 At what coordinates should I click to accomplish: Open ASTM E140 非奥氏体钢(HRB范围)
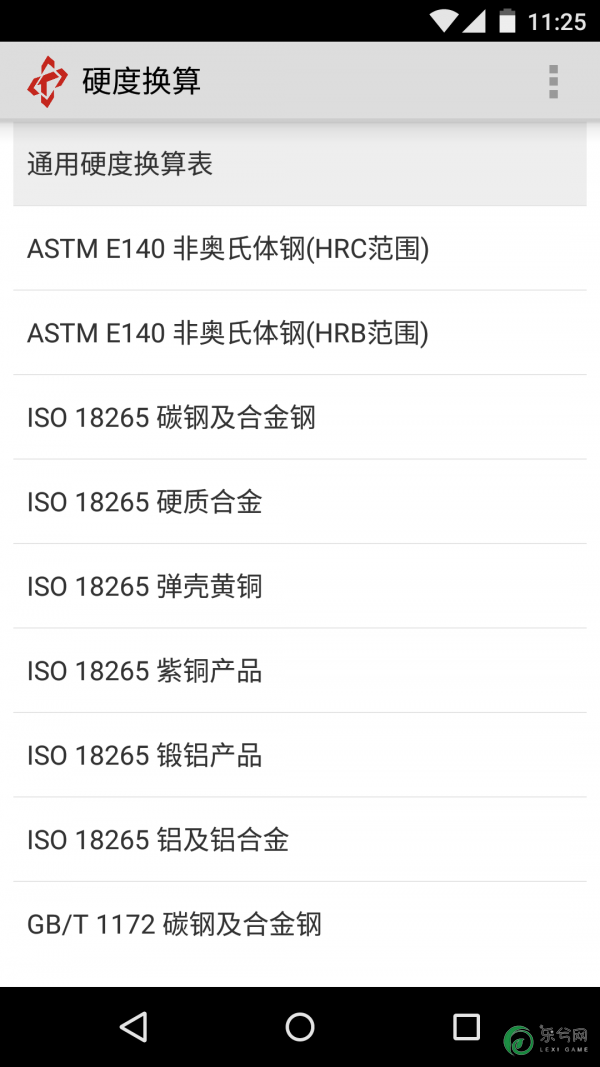click(x=299, y=333)
